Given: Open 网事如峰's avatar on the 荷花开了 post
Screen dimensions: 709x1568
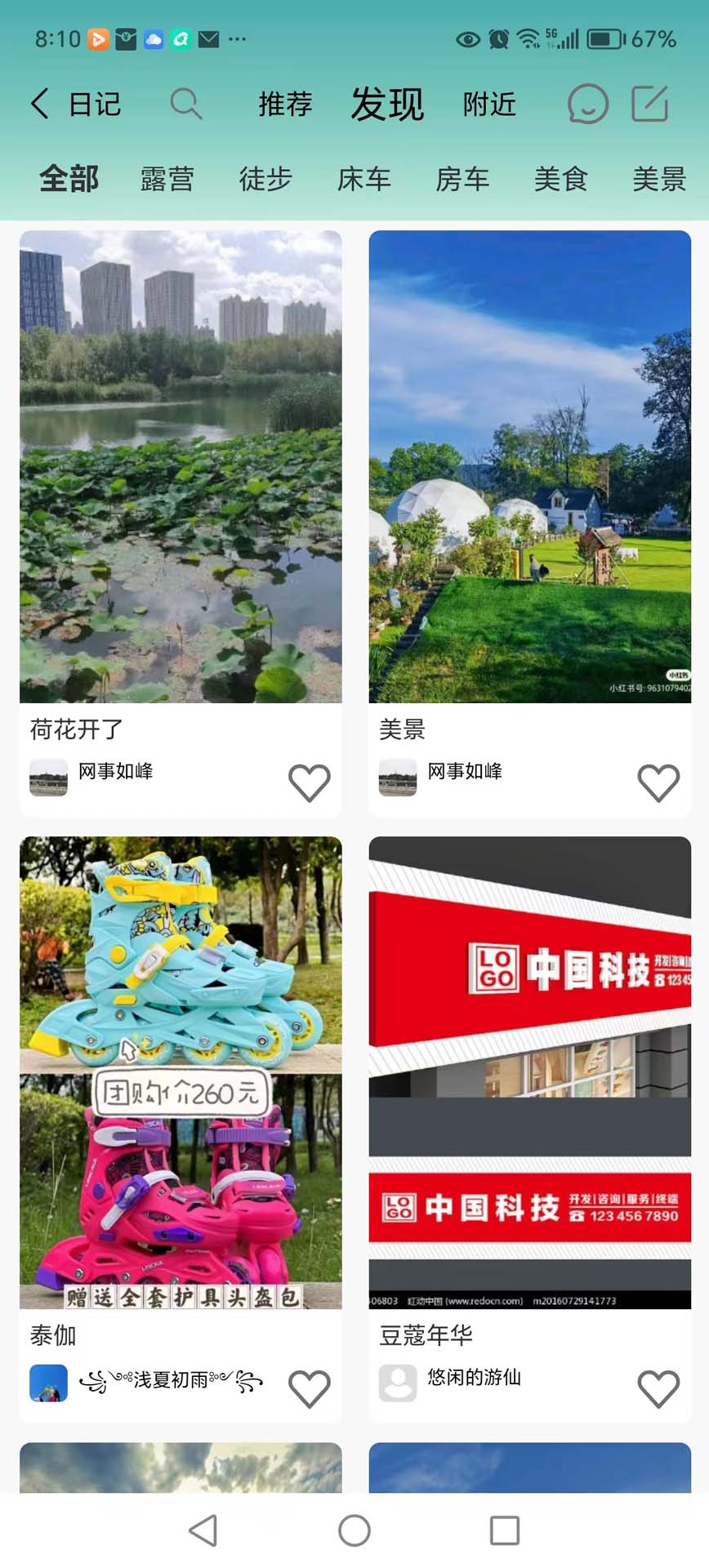Looking at the screenshot, I should (49, 778).
